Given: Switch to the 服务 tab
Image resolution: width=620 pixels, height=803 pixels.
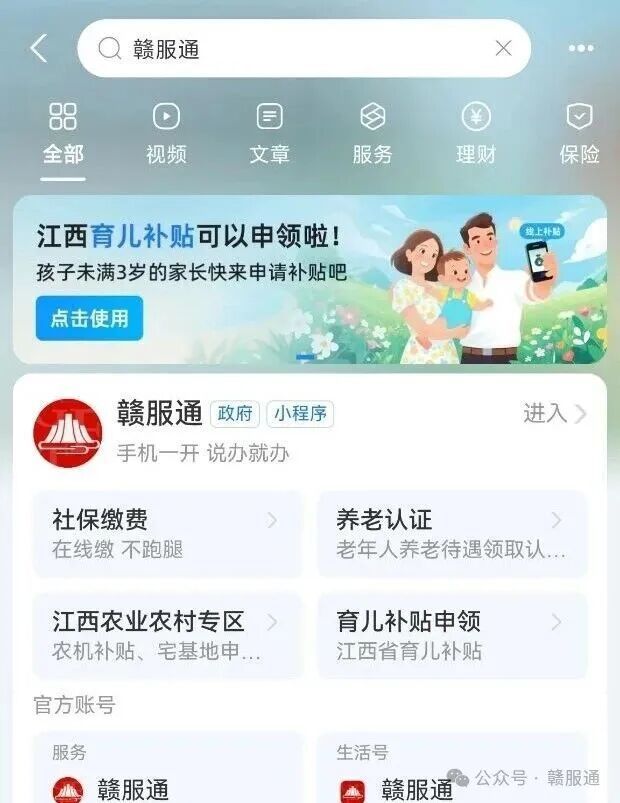Looking at the screenshot, I should [372, 134].
